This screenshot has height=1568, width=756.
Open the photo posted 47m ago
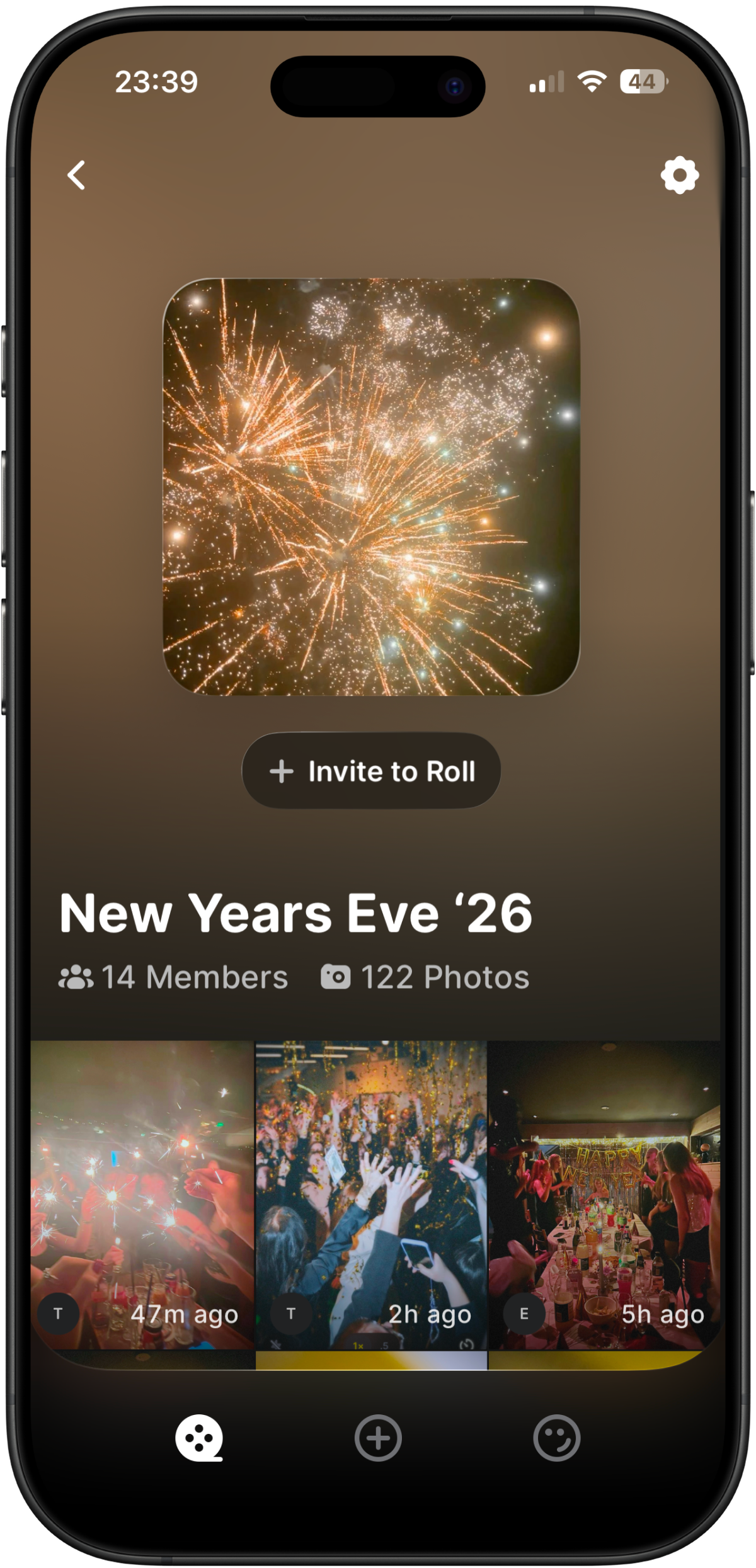coord(142,1196)
